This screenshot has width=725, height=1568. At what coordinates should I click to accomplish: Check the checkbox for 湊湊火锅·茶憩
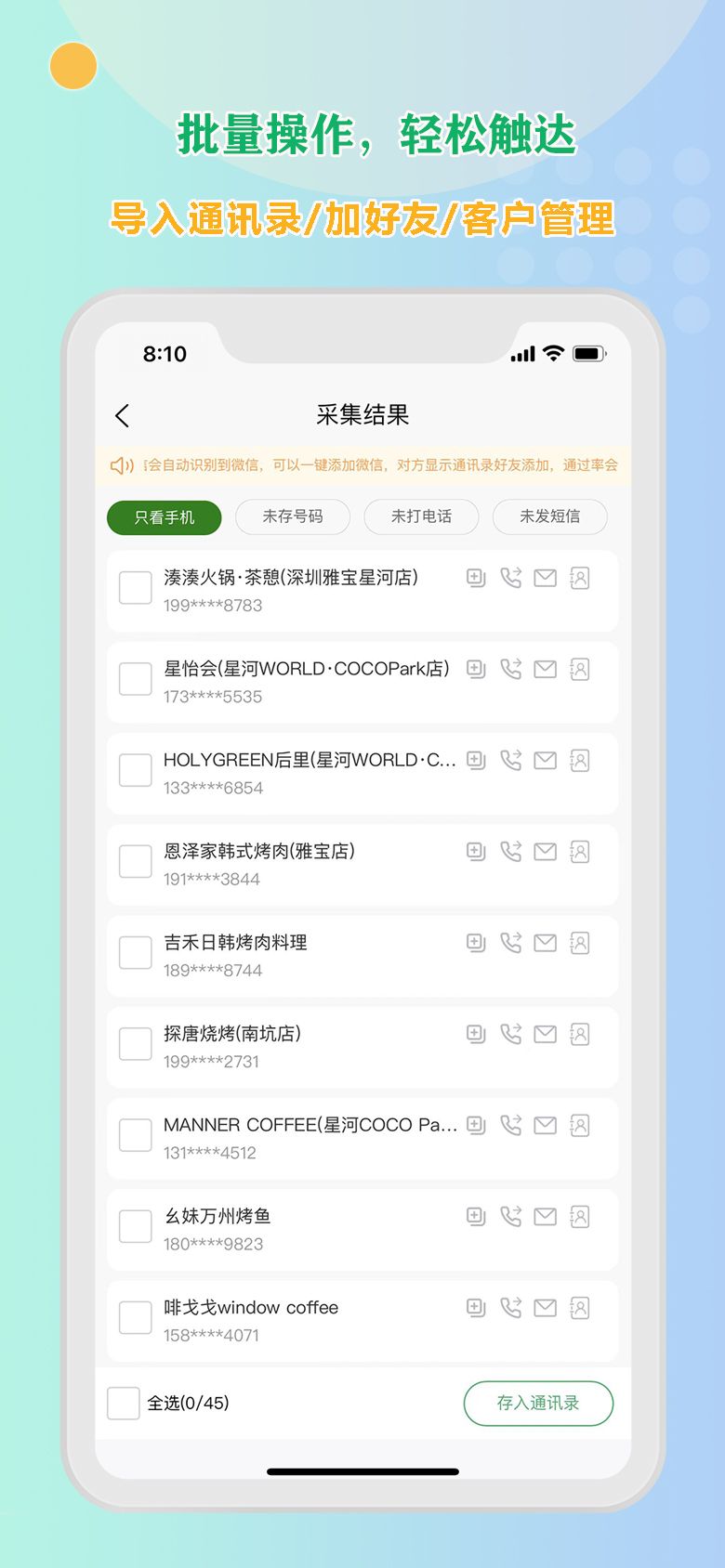coord(134,587)
